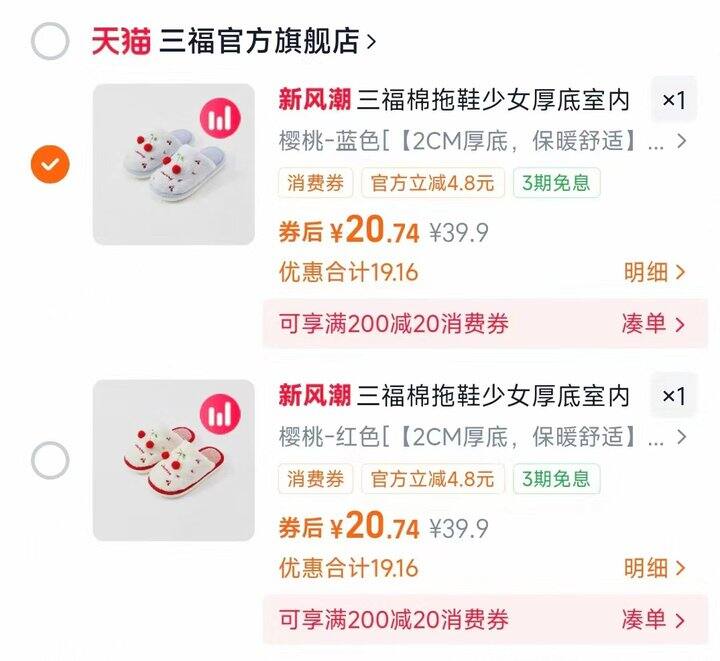Uncheck the 樱桃-蓝色 slippers item
This screenshot has width=720, height=661.
click(50, 164)
